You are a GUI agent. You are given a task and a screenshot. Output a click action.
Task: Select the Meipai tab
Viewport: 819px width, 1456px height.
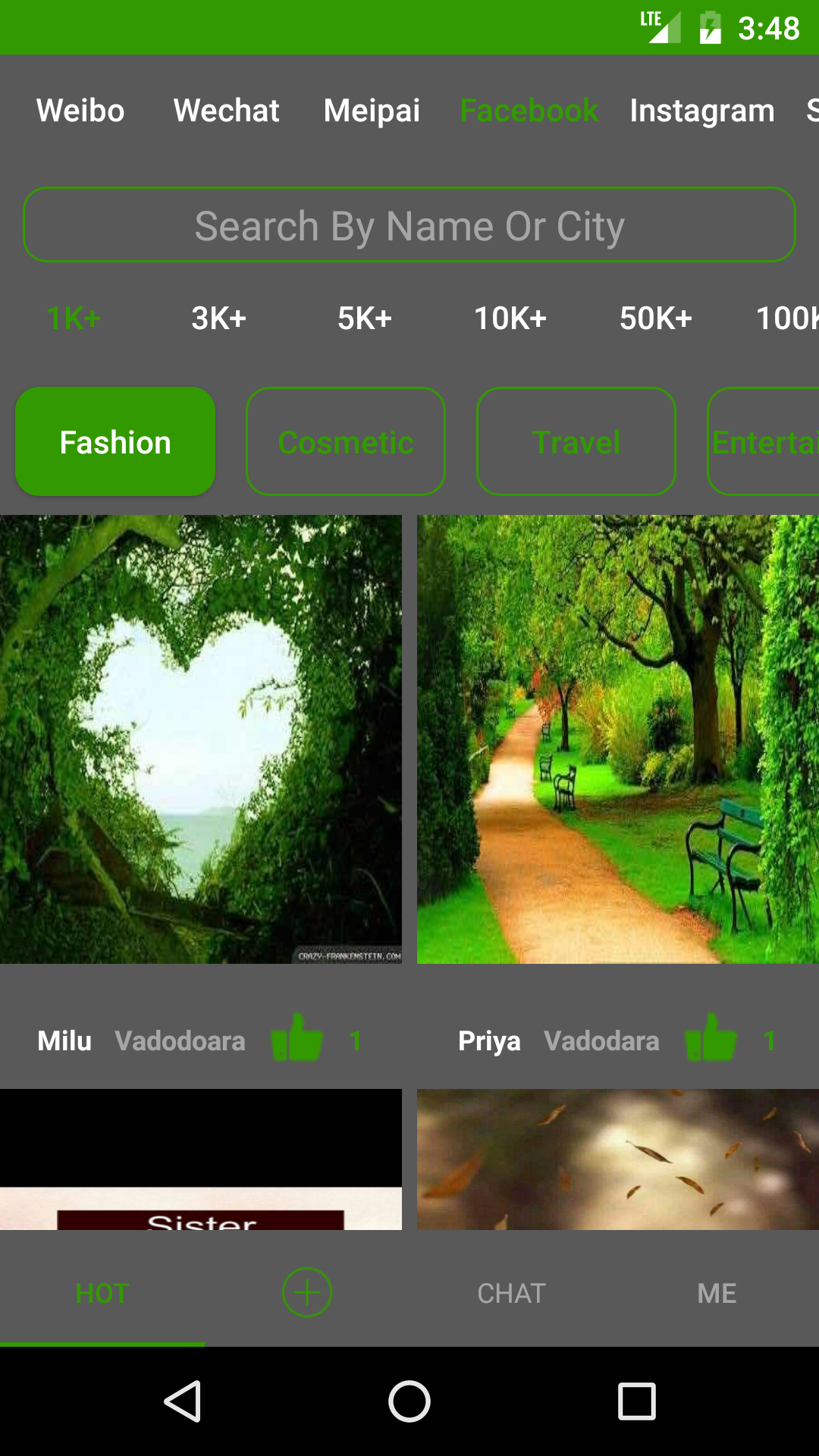point(372,111)
